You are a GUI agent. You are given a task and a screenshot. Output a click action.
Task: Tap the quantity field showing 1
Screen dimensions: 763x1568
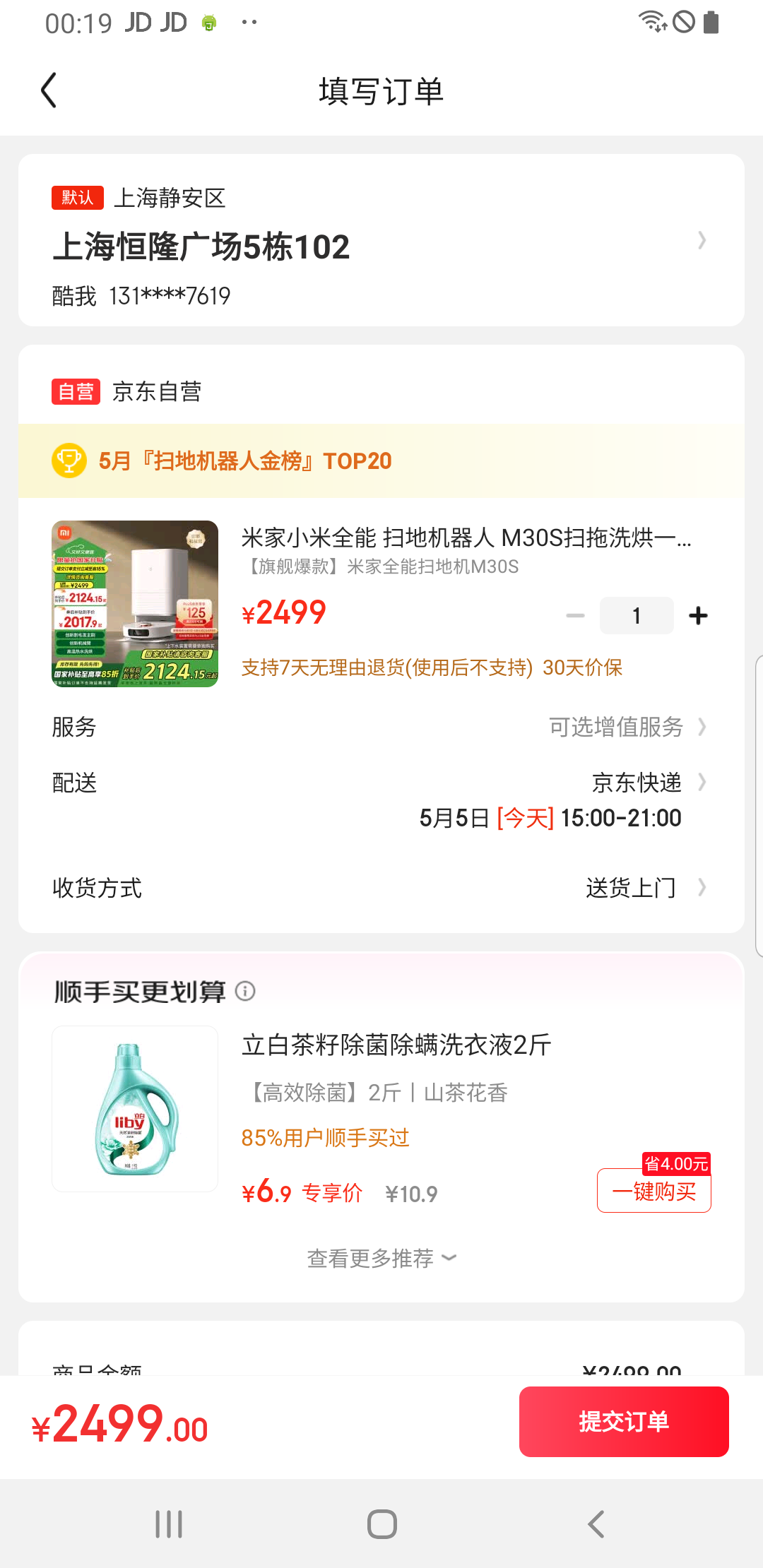pyautogui.click(x=637, y=616)
